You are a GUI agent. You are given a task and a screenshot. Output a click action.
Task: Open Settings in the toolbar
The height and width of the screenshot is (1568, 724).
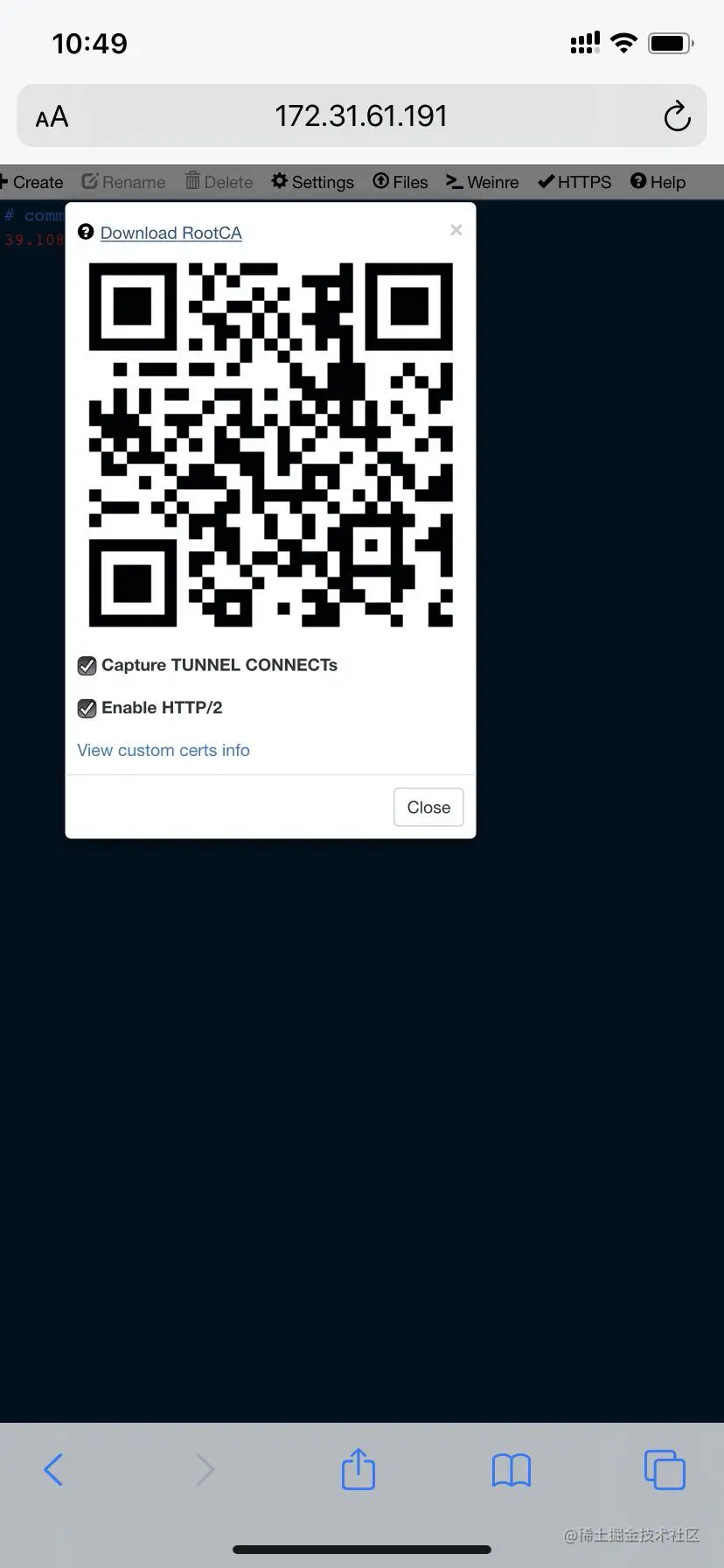click(313, 182)
